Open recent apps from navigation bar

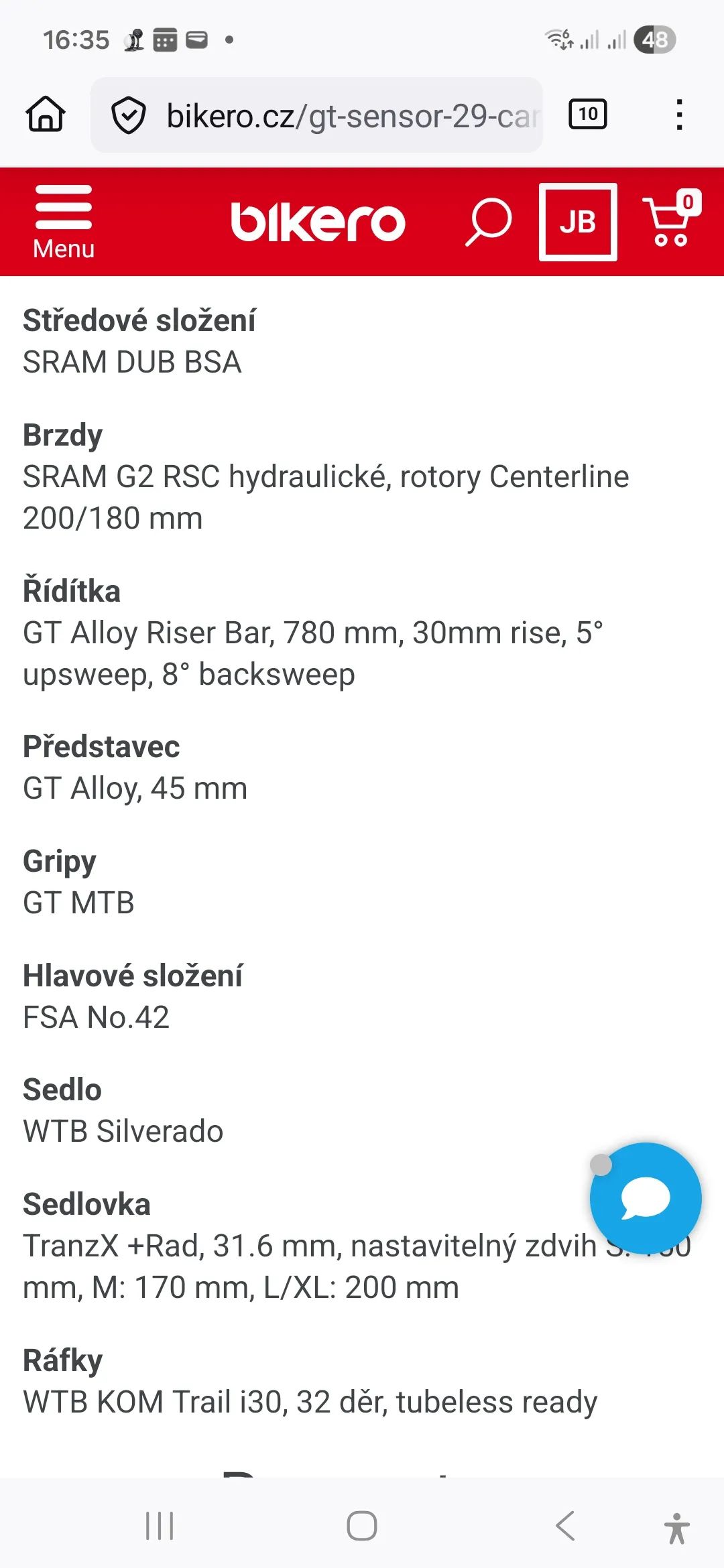pos(160,1526)
